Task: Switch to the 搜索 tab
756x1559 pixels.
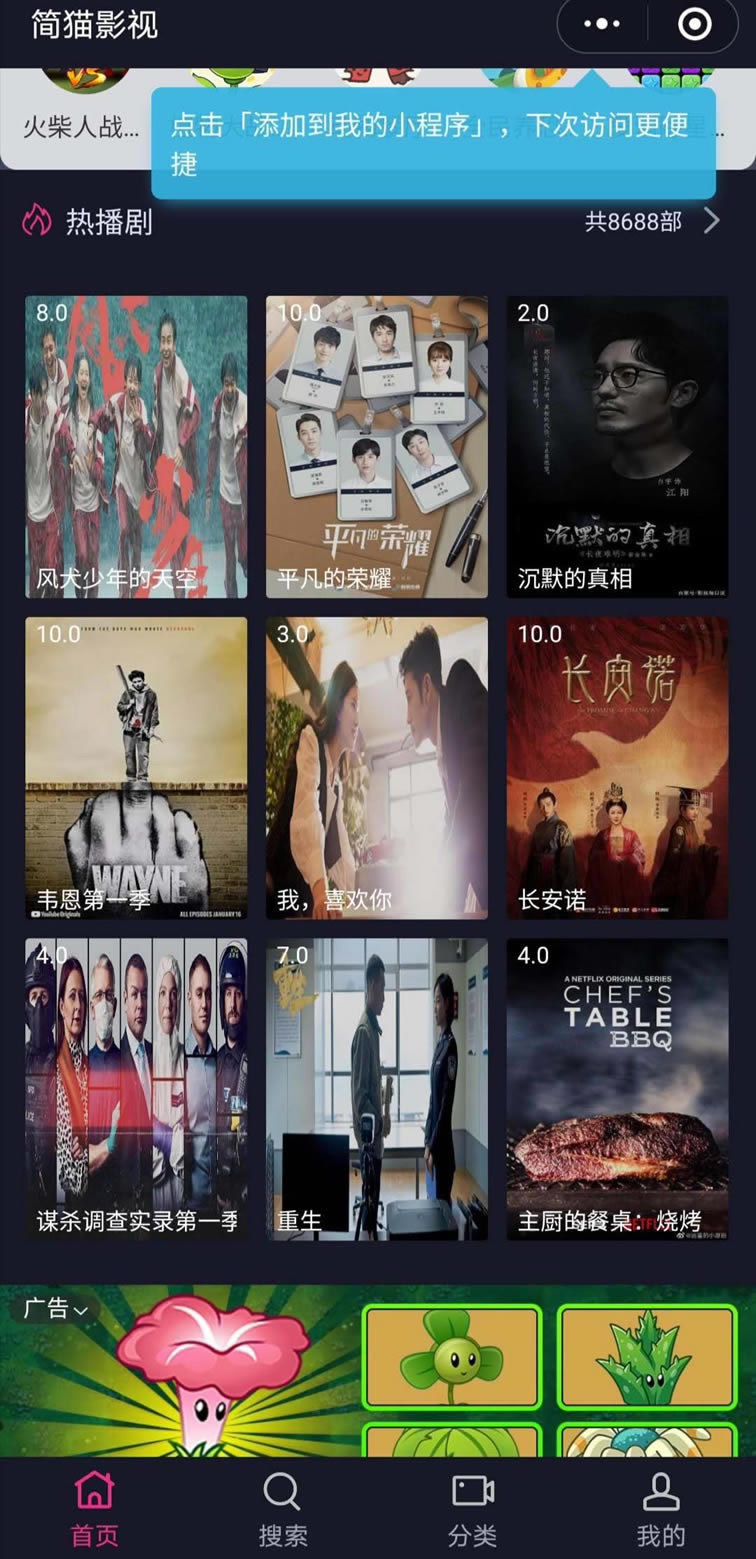Action: point(283,1510)
